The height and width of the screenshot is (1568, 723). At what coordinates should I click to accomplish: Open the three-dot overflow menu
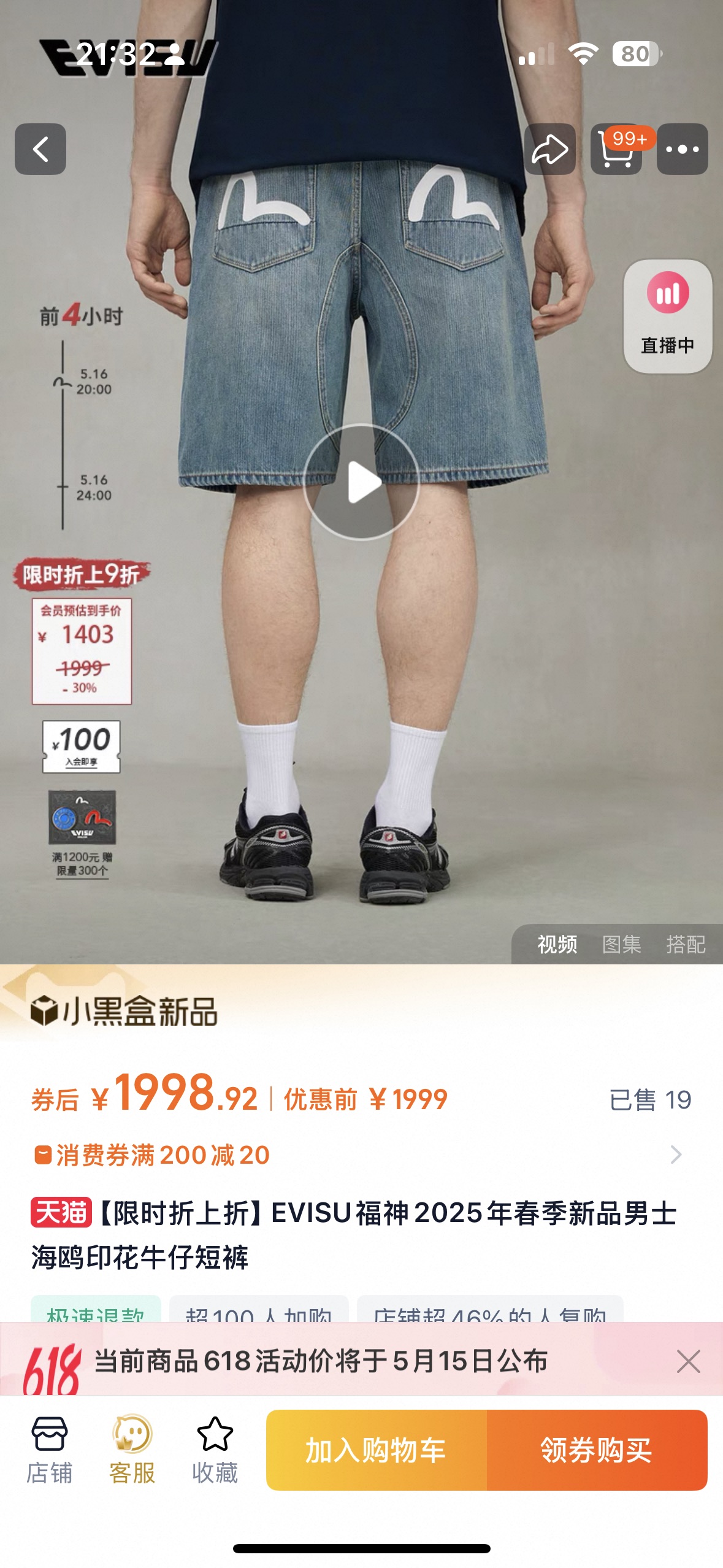(x=682, y=149)
